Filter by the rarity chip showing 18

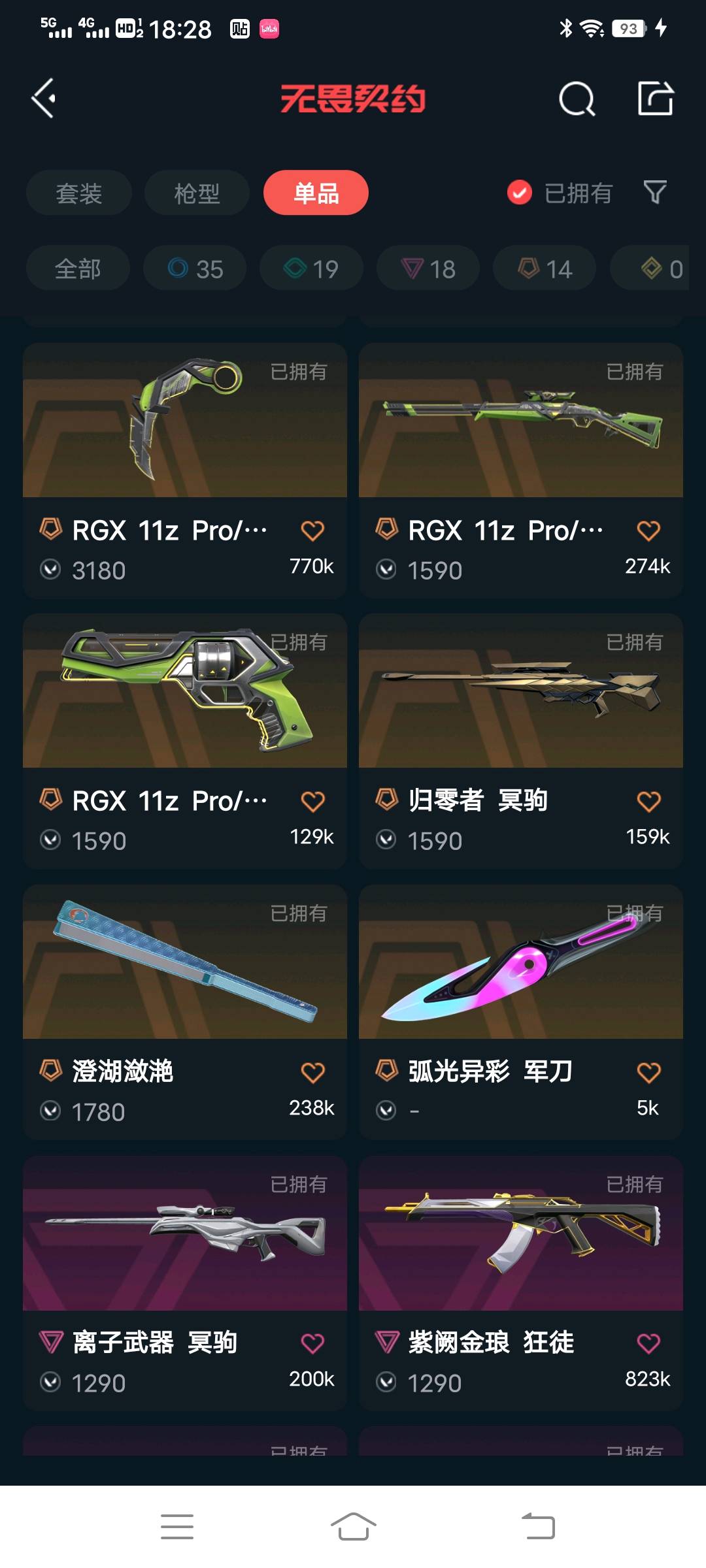[428, 269]
